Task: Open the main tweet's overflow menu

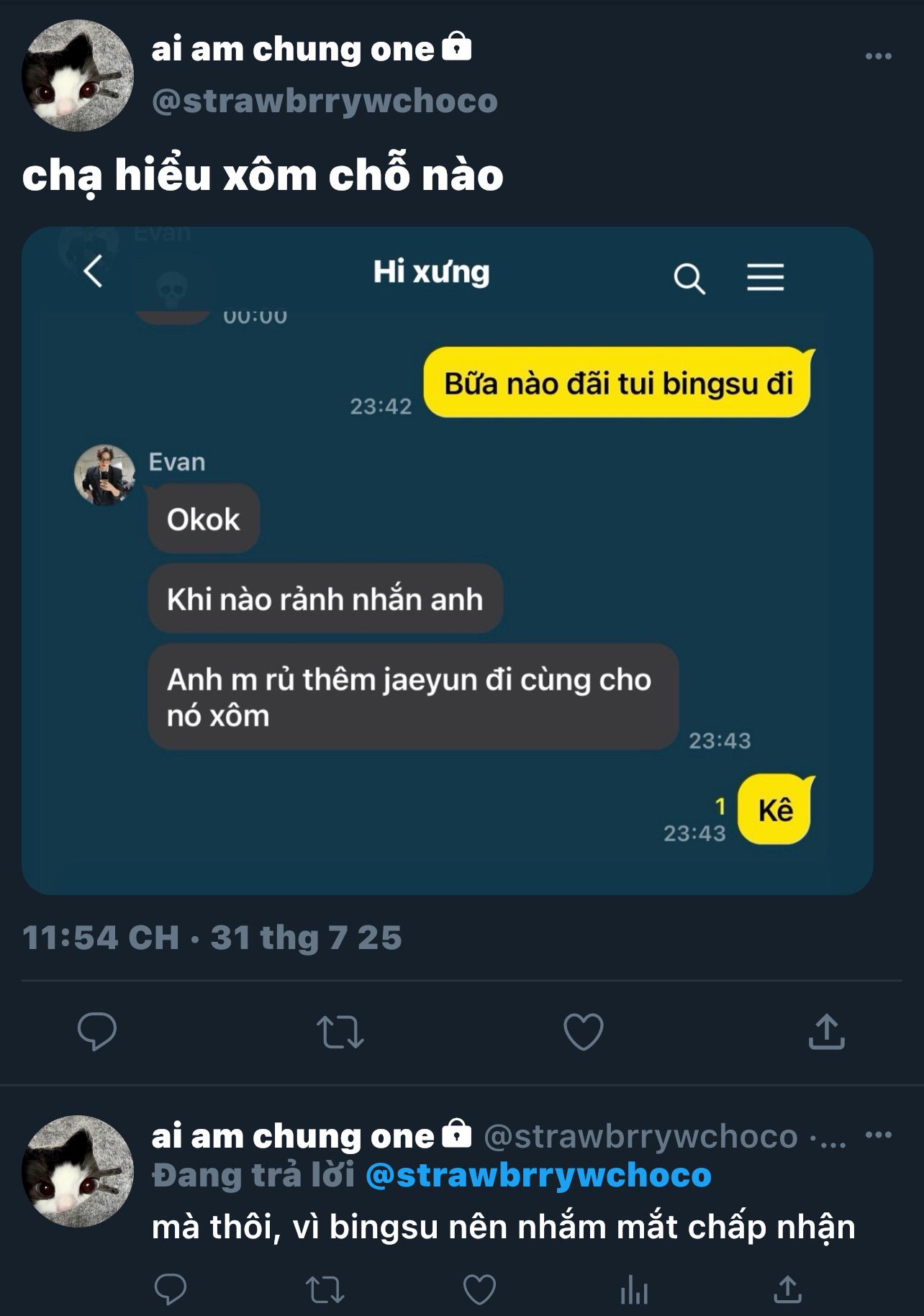Action: [x=878, y=56]
